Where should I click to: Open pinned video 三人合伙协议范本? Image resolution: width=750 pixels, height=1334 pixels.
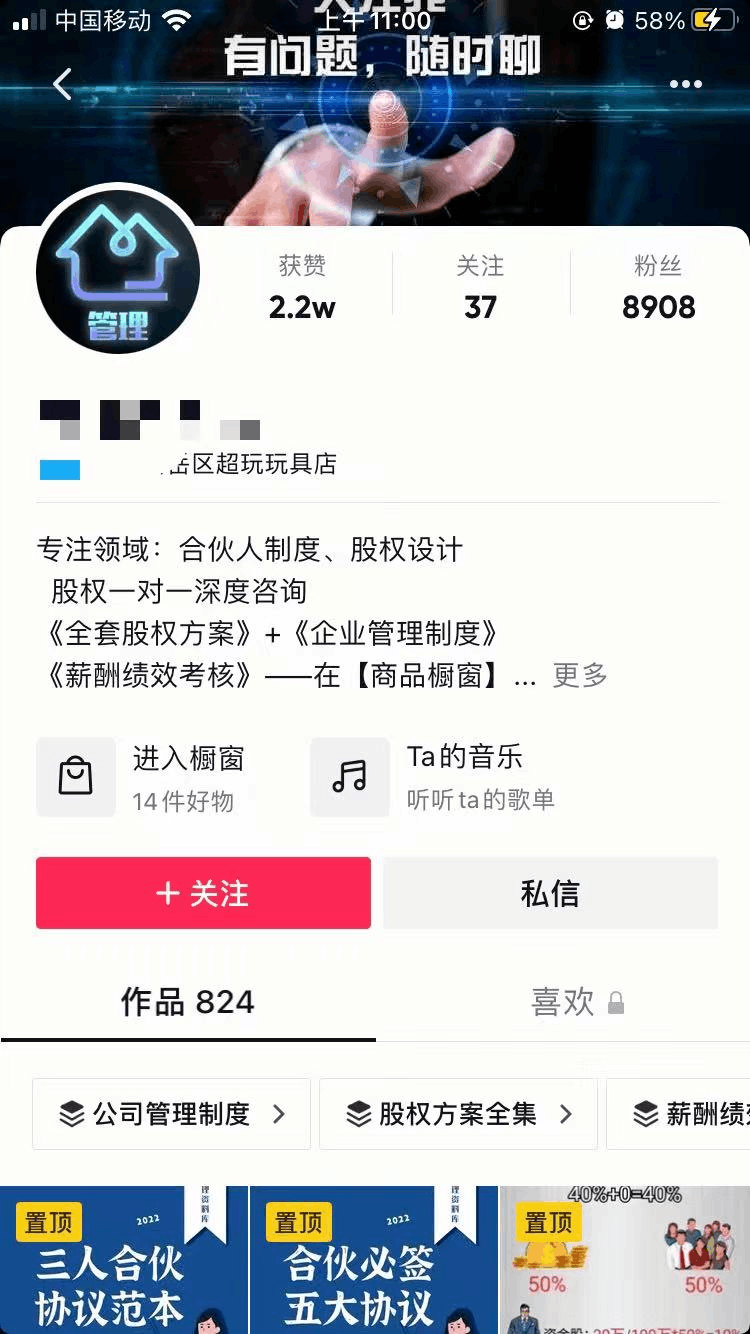(124, 1260)
